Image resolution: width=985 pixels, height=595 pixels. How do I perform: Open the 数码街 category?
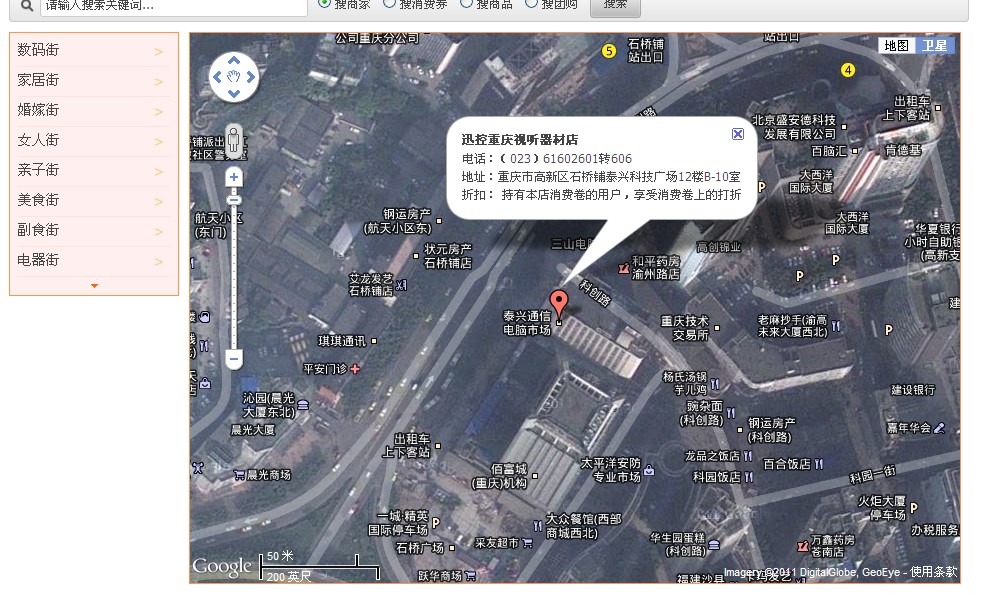(93, 50)
